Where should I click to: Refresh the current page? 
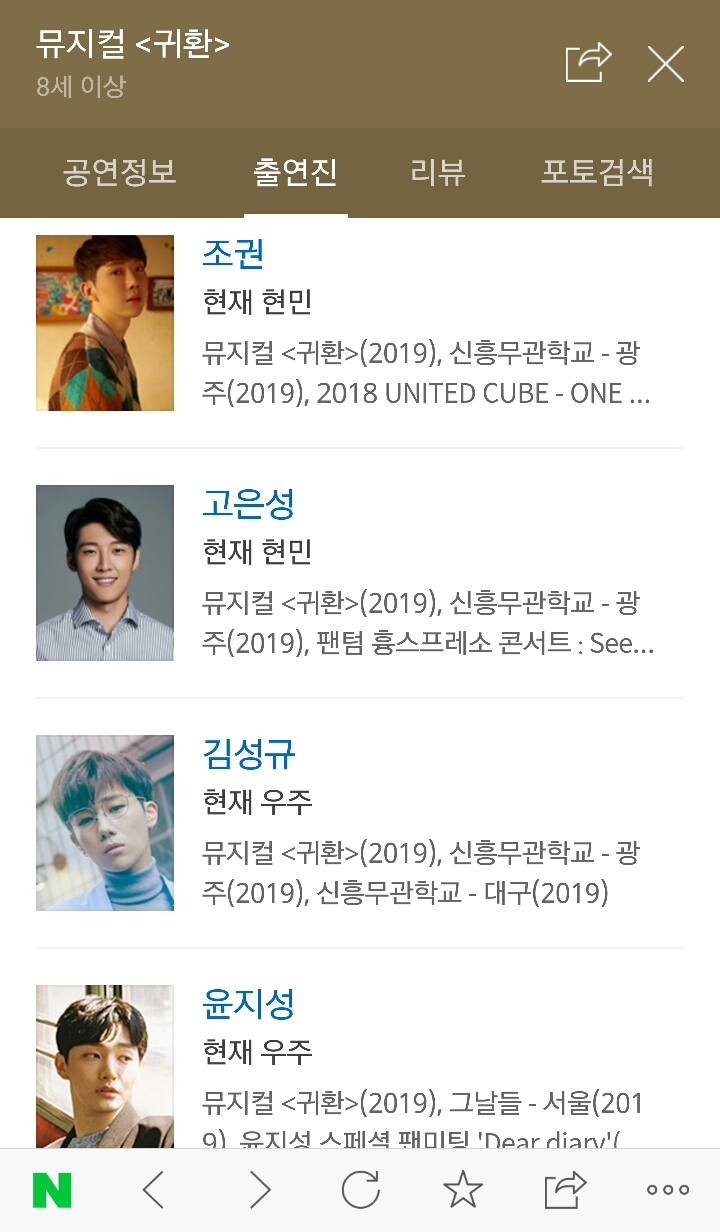362,1190
